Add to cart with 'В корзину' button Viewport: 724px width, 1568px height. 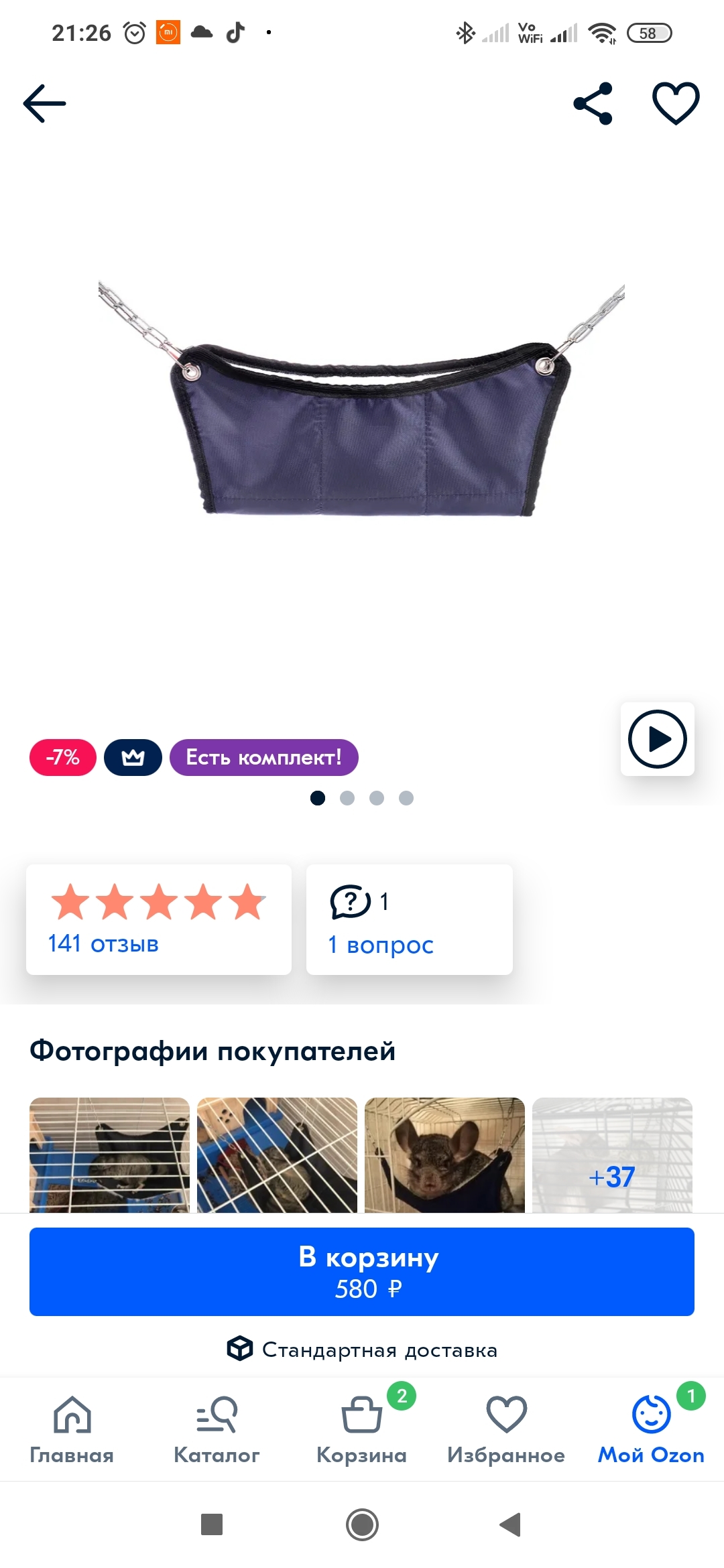[362, 1271]
